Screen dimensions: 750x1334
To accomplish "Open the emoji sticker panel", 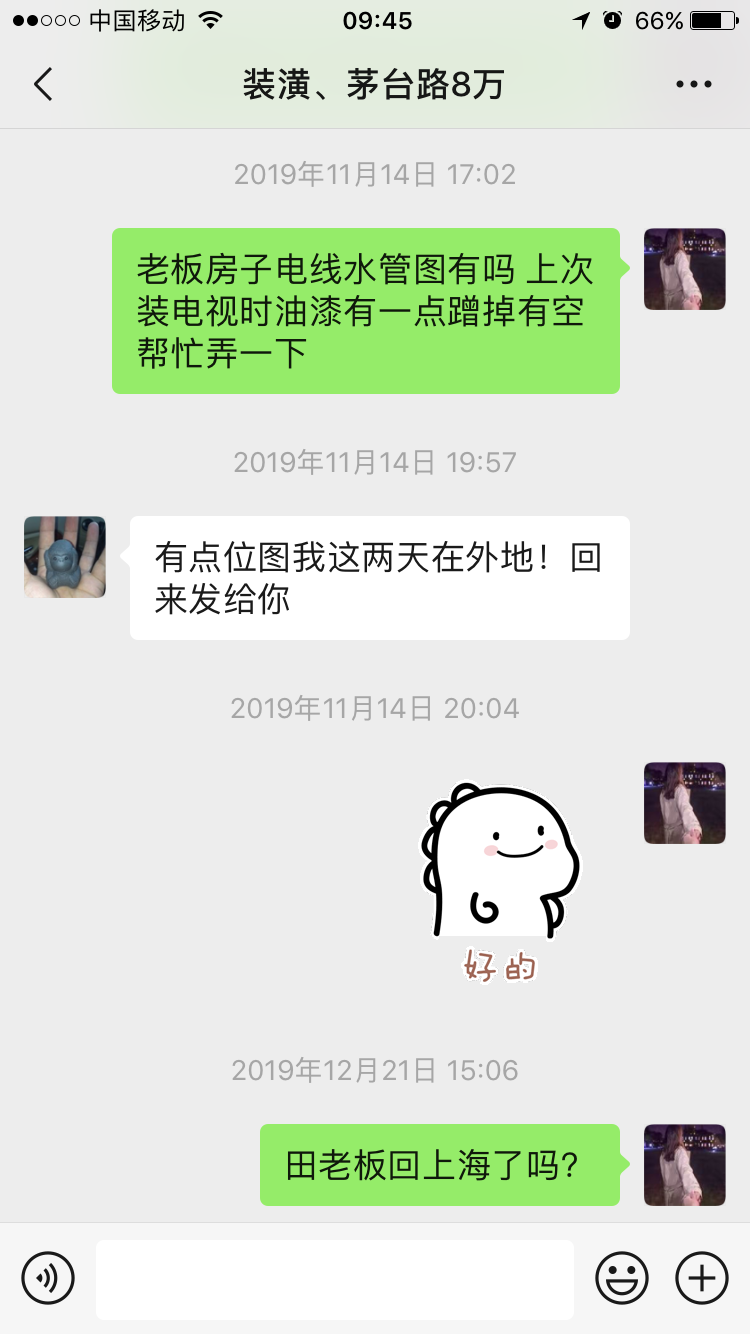I will 622,1278.
